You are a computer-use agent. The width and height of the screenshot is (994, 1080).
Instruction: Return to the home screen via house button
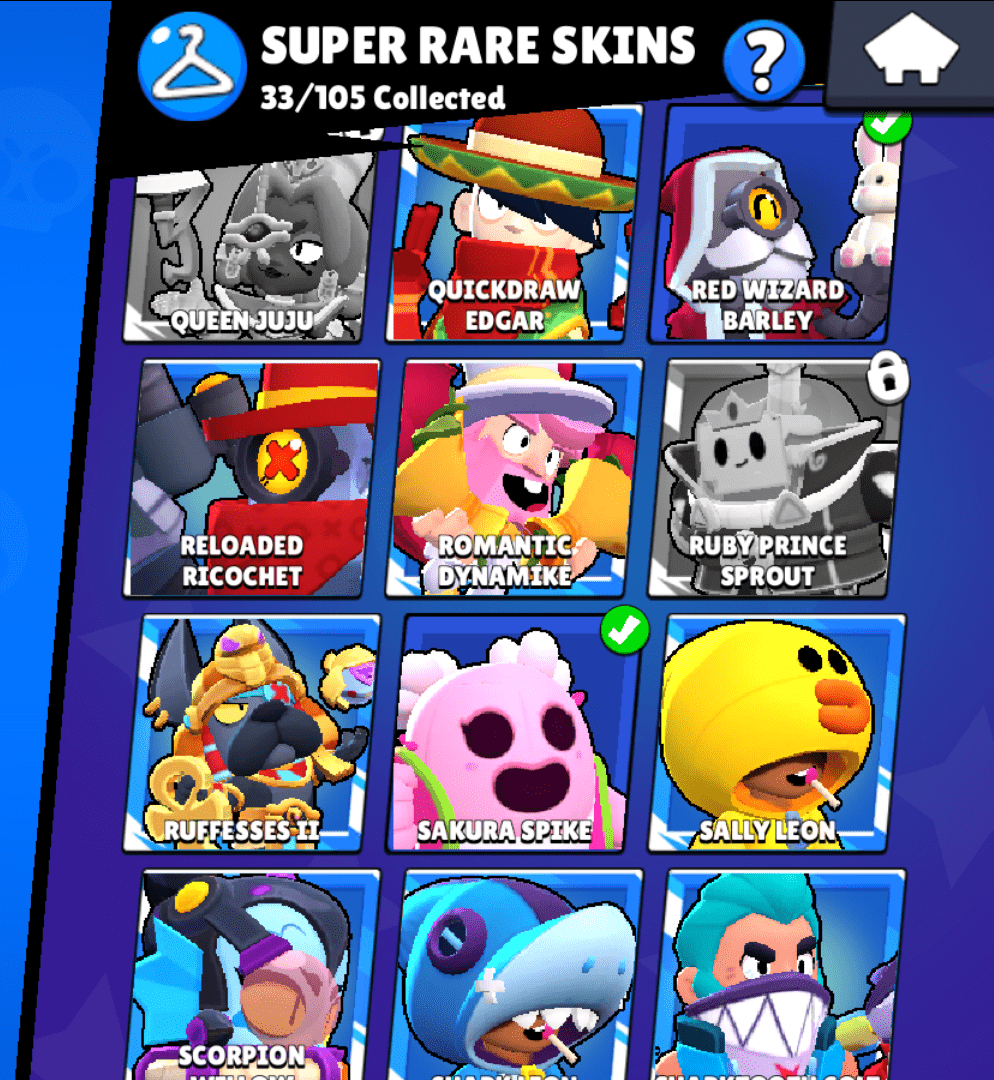pos(911,52)
